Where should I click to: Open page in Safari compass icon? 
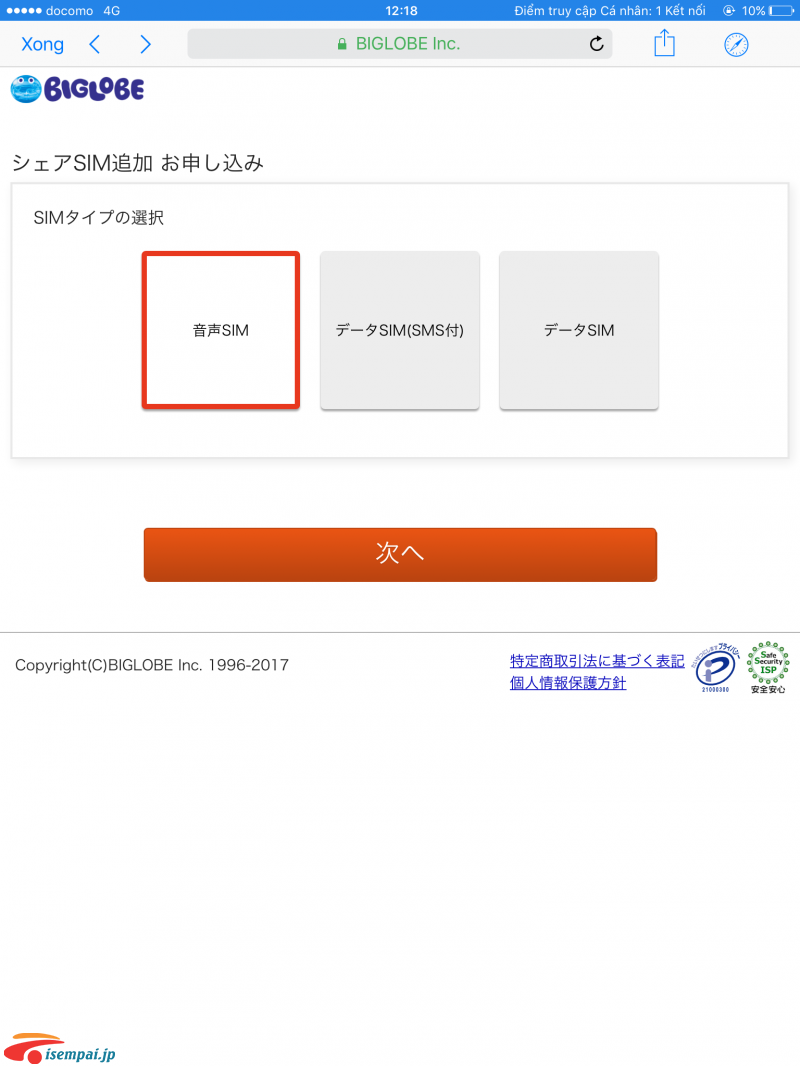[x=736, y=44]
